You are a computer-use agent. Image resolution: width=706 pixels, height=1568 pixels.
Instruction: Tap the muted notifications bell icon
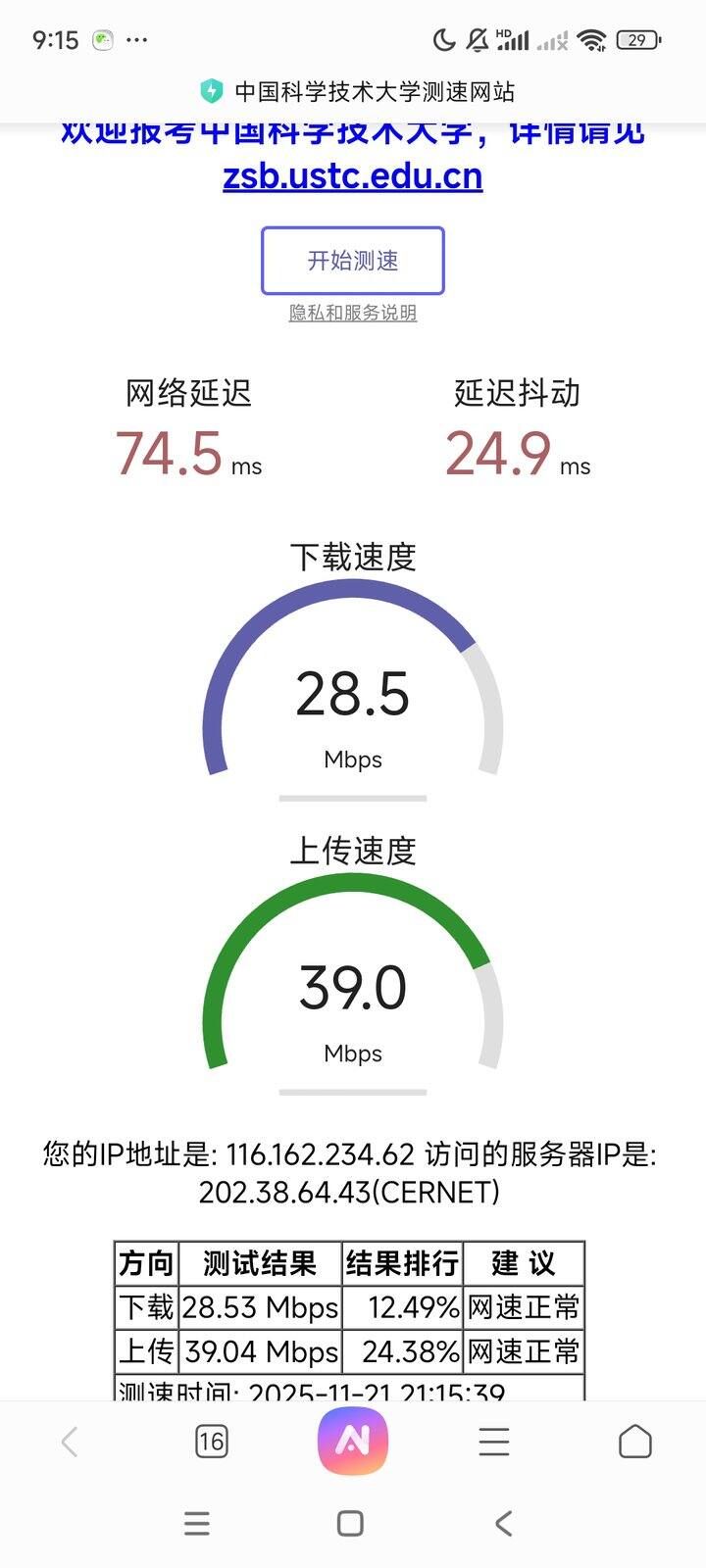(478, 37)
